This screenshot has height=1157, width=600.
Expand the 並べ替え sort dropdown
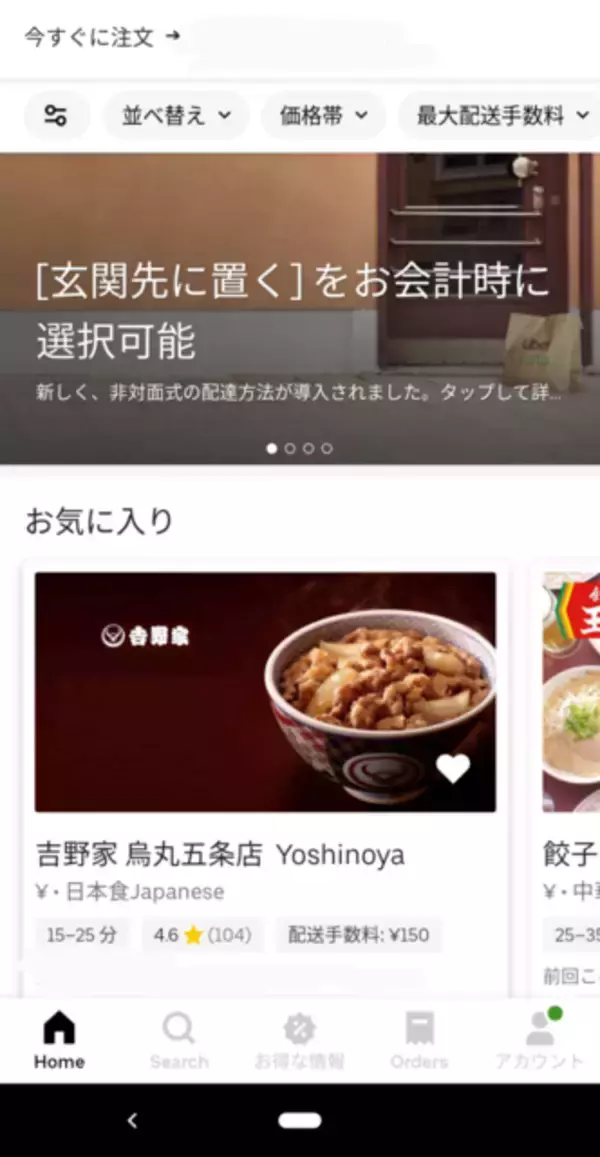(x=175, y=116)
